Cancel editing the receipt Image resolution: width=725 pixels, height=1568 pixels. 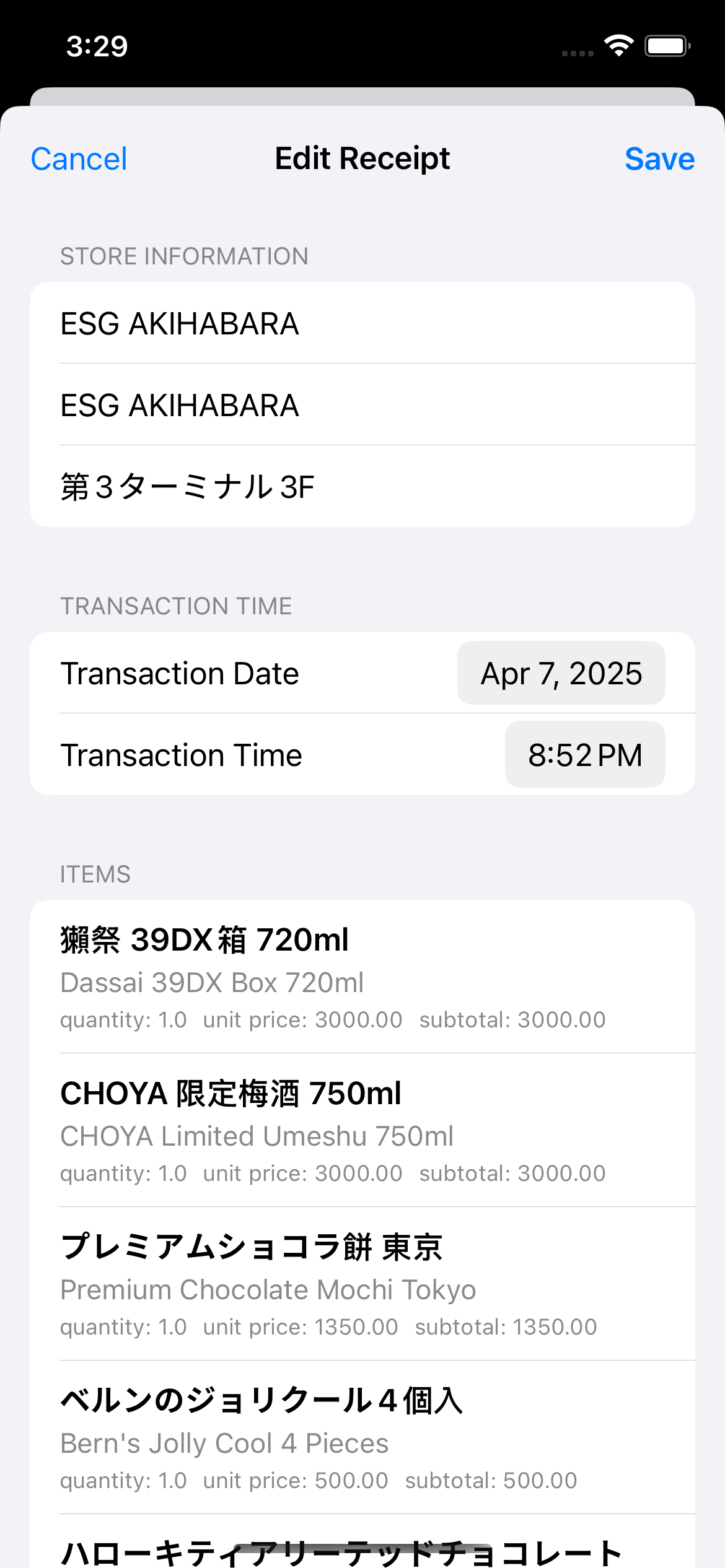click(x=79, y=159)
